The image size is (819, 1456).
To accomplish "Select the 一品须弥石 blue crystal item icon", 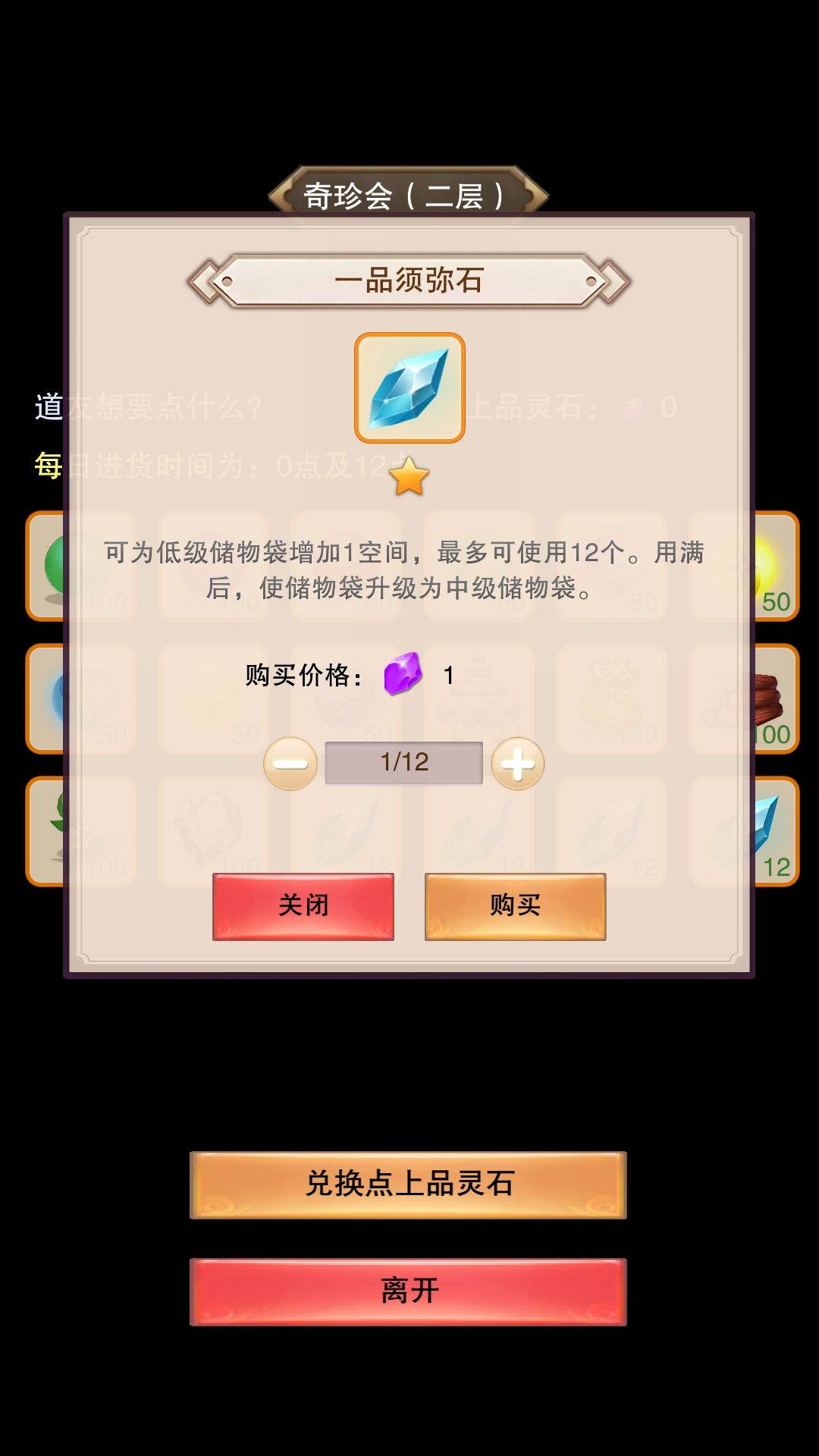I will [409, 388].
